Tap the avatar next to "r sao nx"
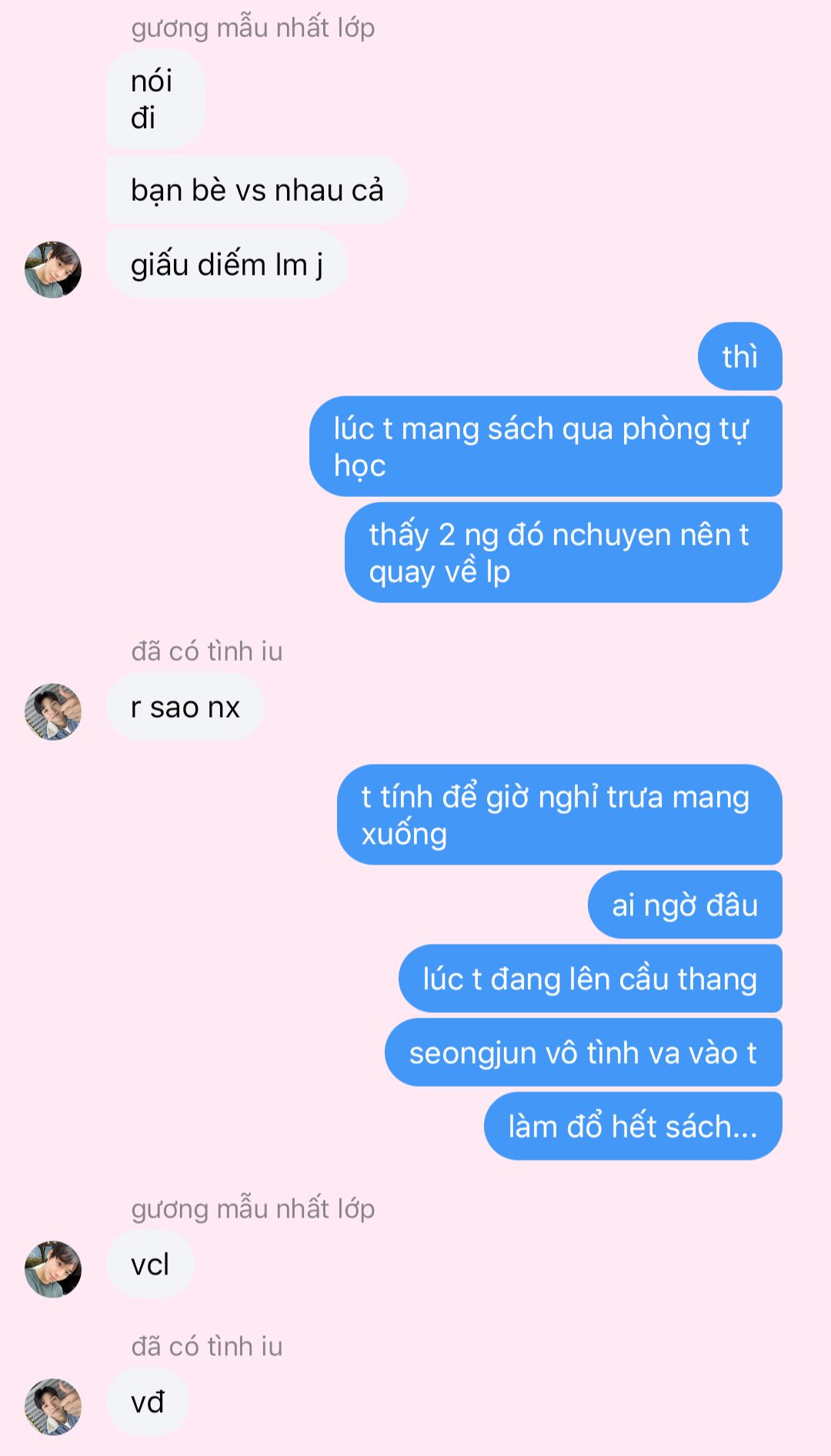 coord(53,711)
